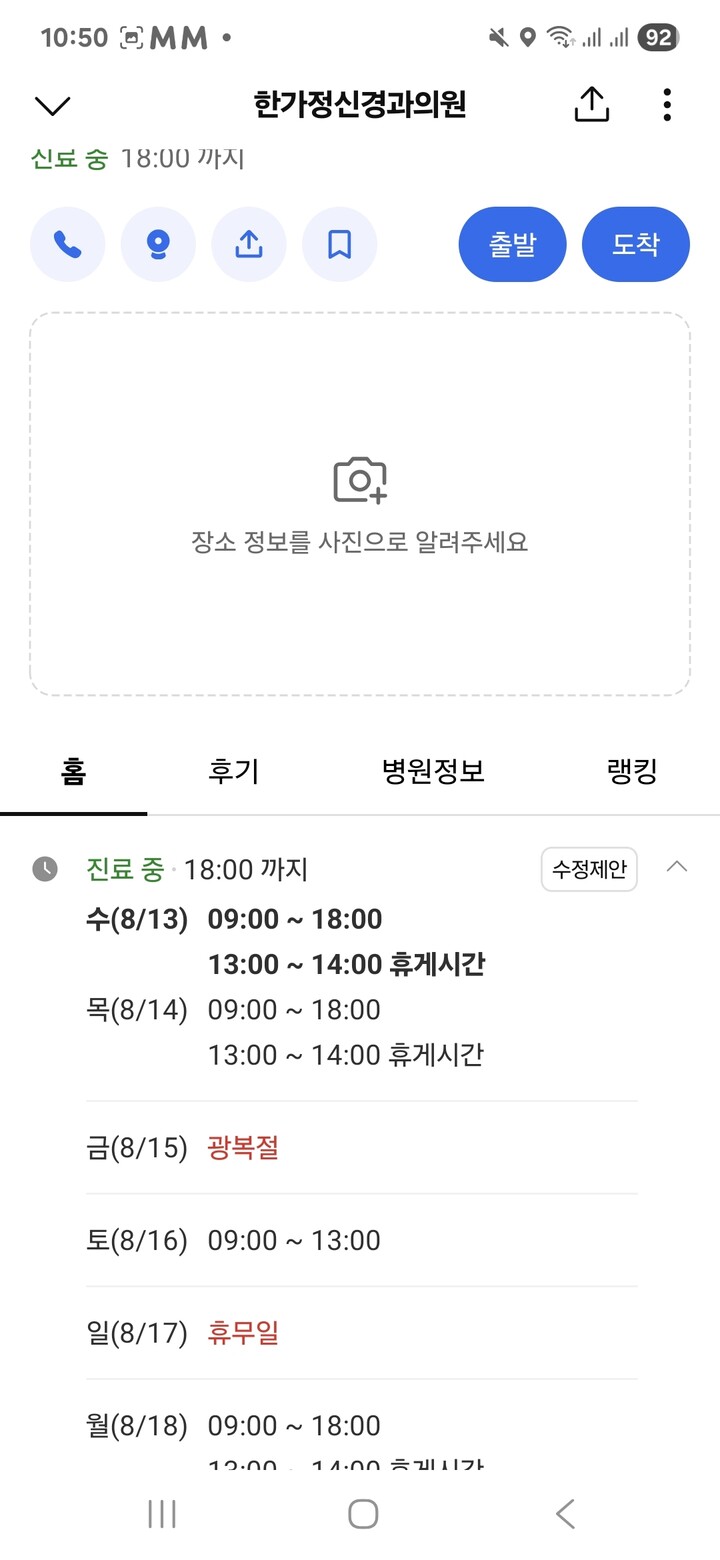Share the place via the upload arrow icon
This screenshot has height=1560, width=720.
(248, 243)
